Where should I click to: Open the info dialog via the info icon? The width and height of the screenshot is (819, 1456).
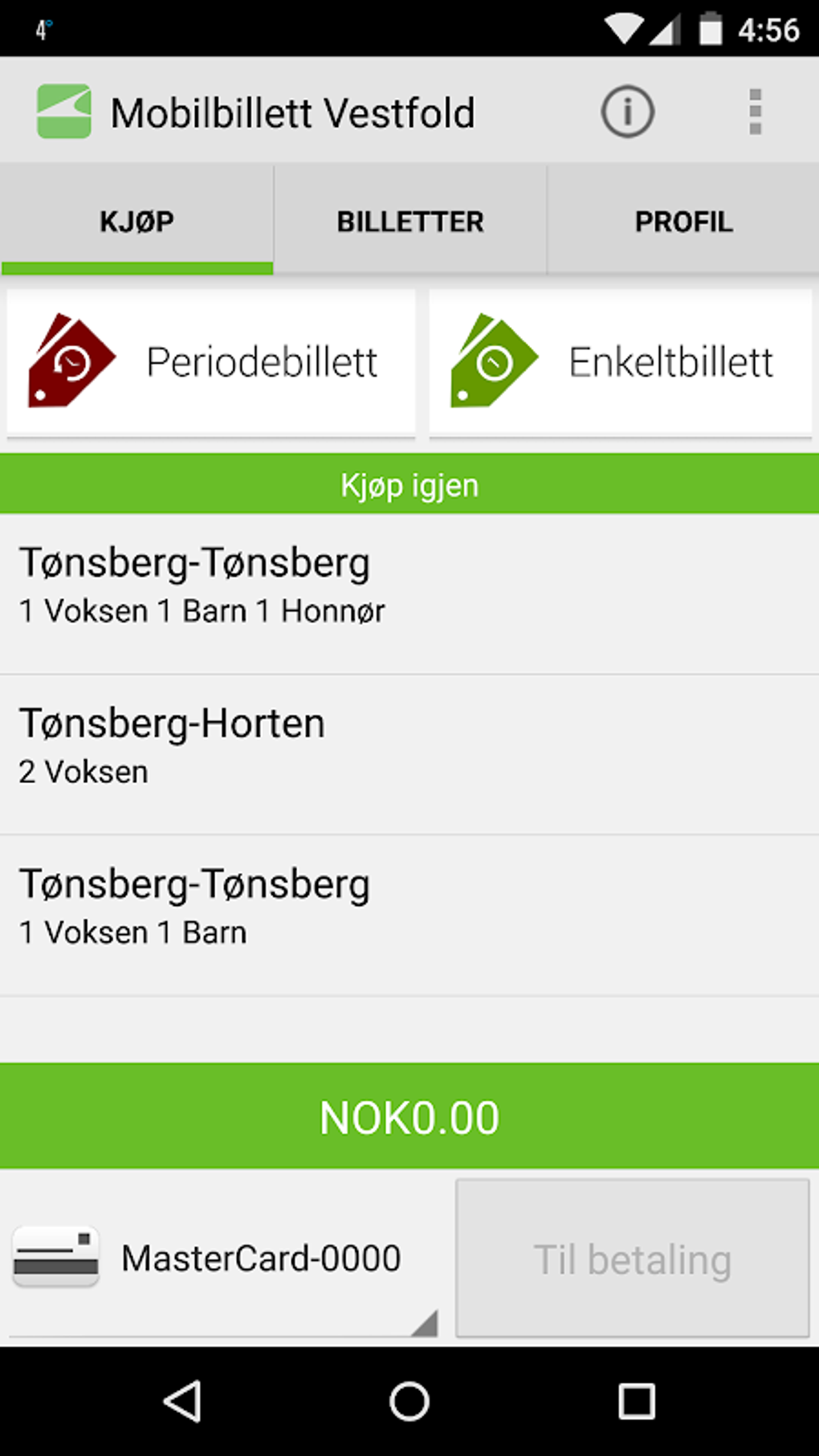(x=627, y=112)
